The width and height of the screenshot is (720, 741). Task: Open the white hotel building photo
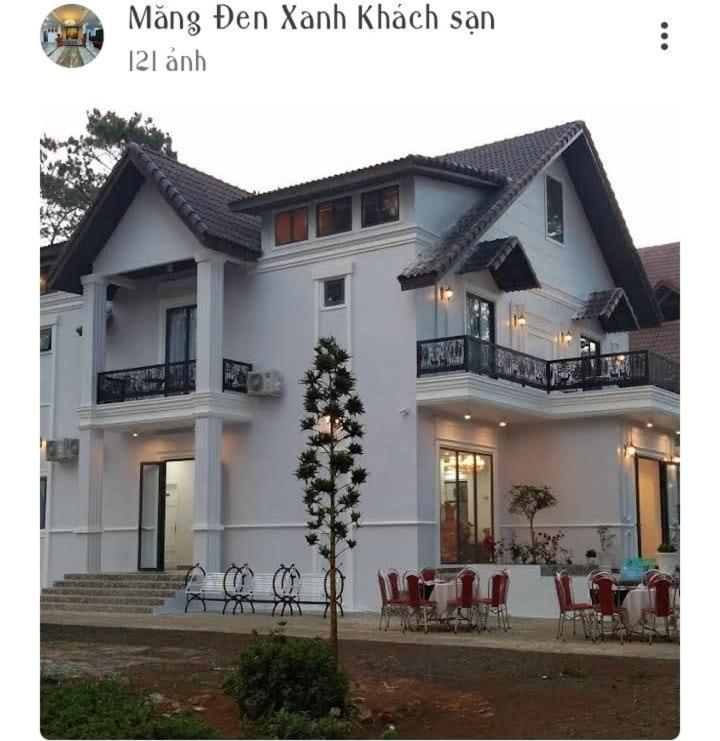(360, 420)
